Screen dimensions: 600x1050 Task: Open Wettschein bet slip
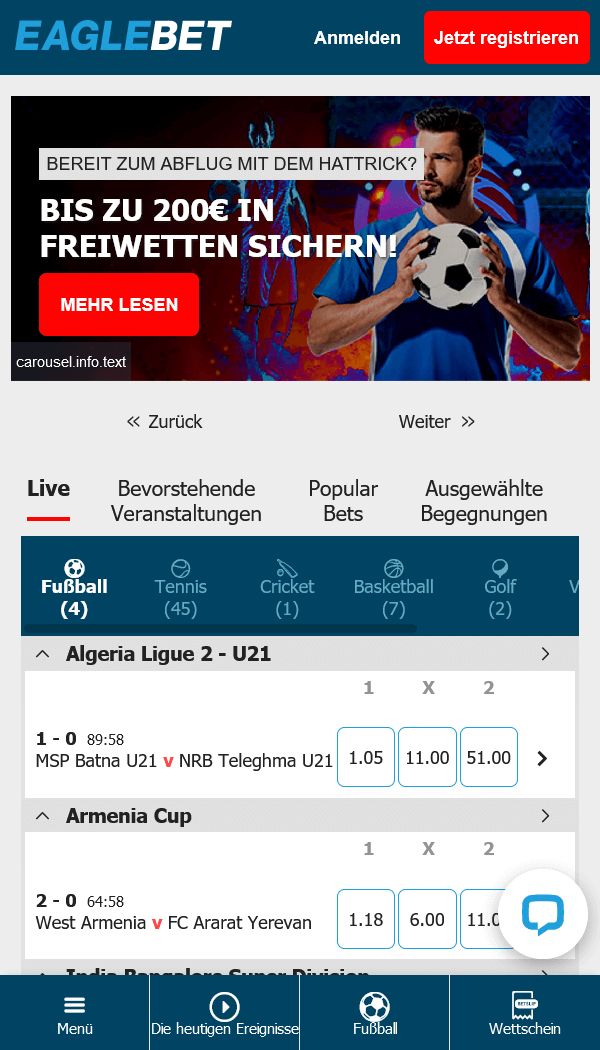(524, 1014)
